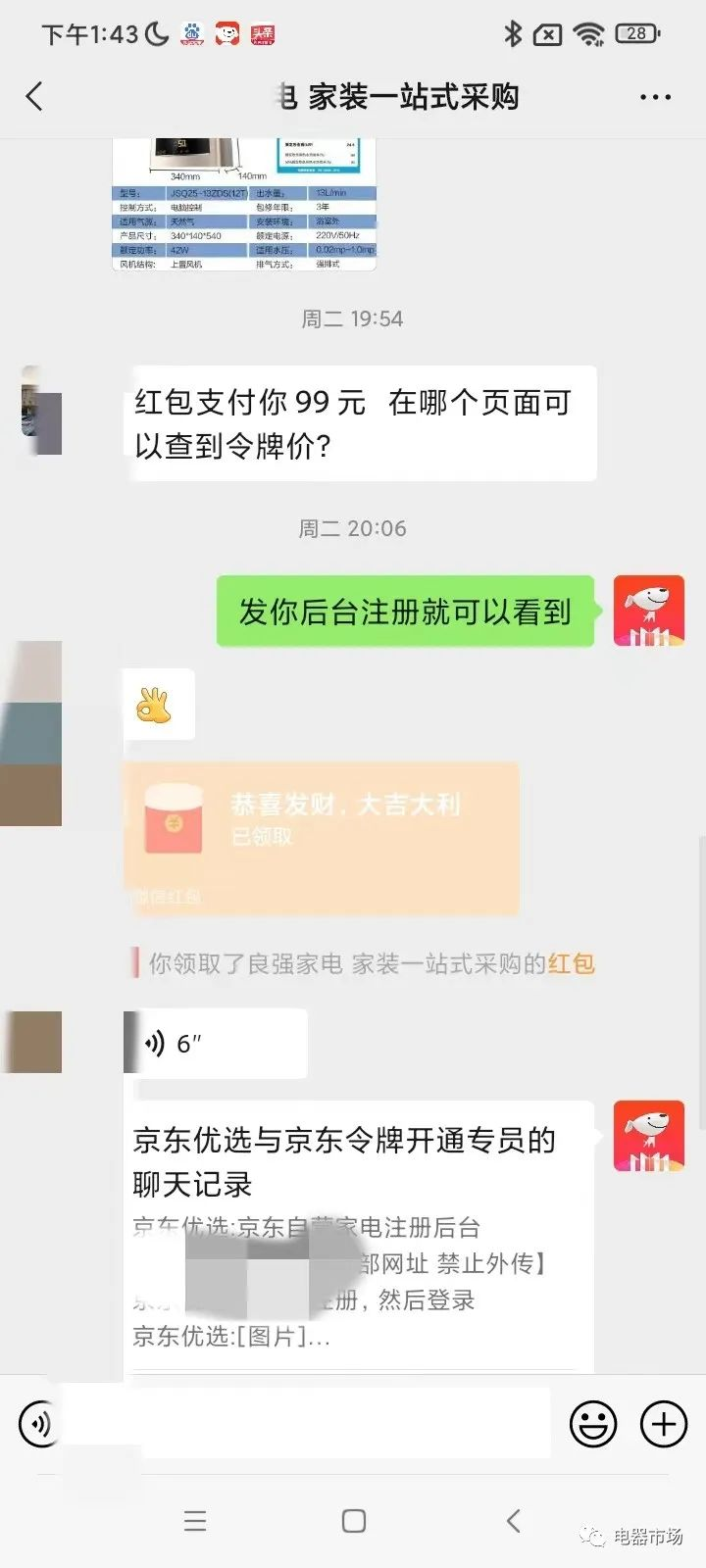Open the plus attachments menu

664,1423
